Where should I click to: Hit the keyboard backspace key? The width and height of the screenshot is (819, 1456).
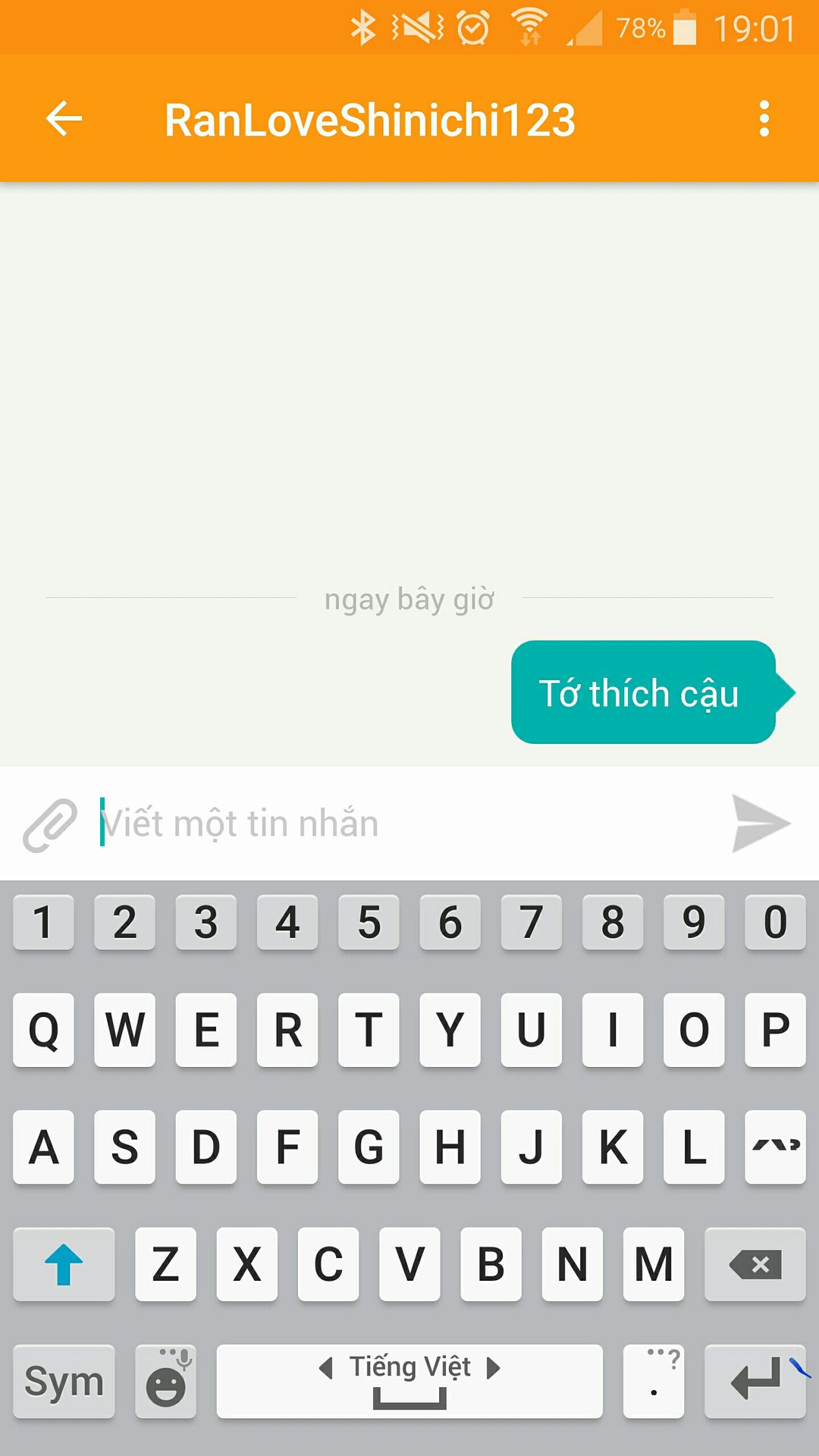[755, 1264]
